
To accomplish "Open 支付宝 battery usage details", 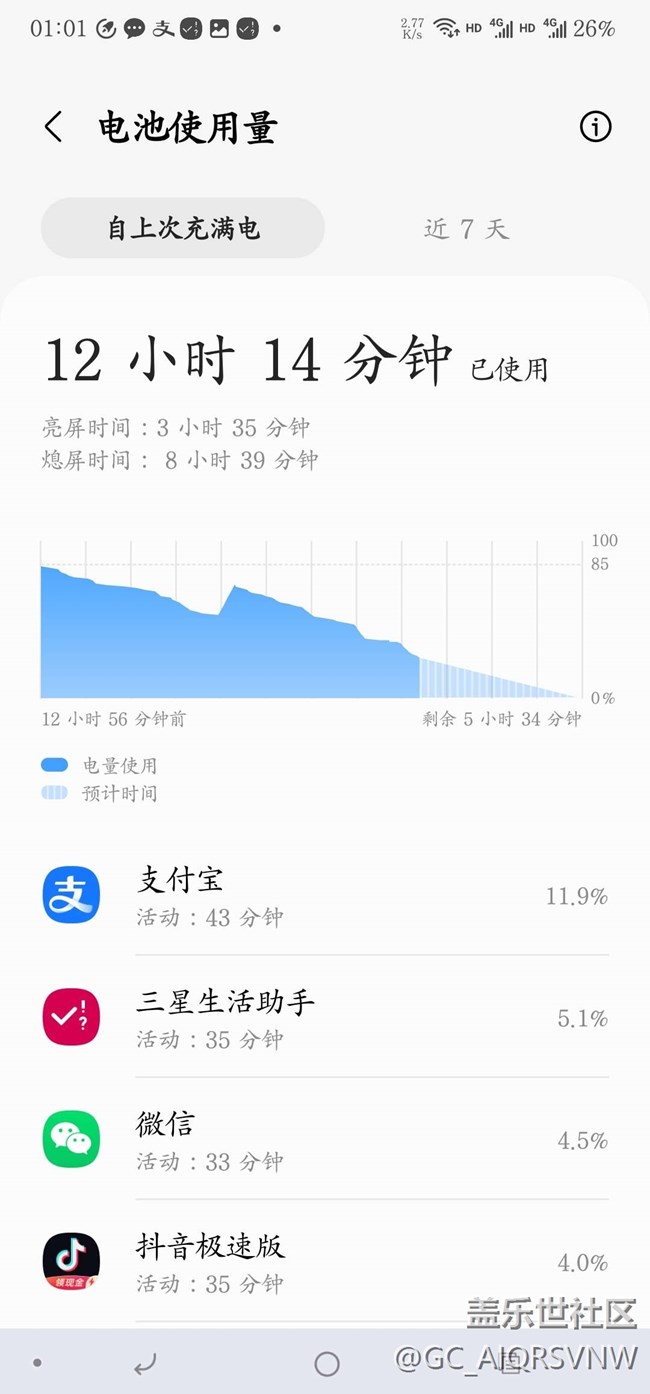I will click(x=325, y=896).
